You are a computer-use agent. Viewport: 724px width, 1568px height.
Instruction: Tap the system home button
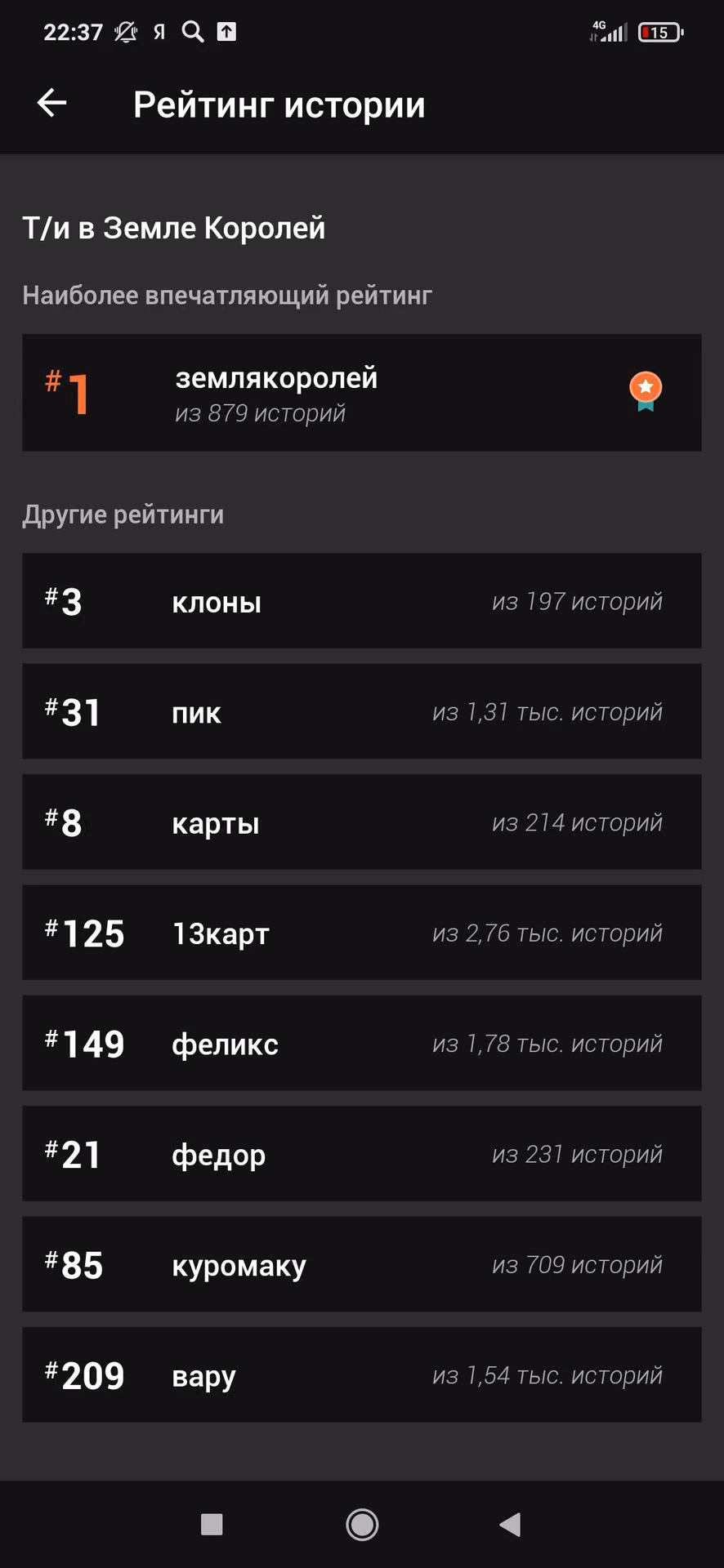point(362,1524)
